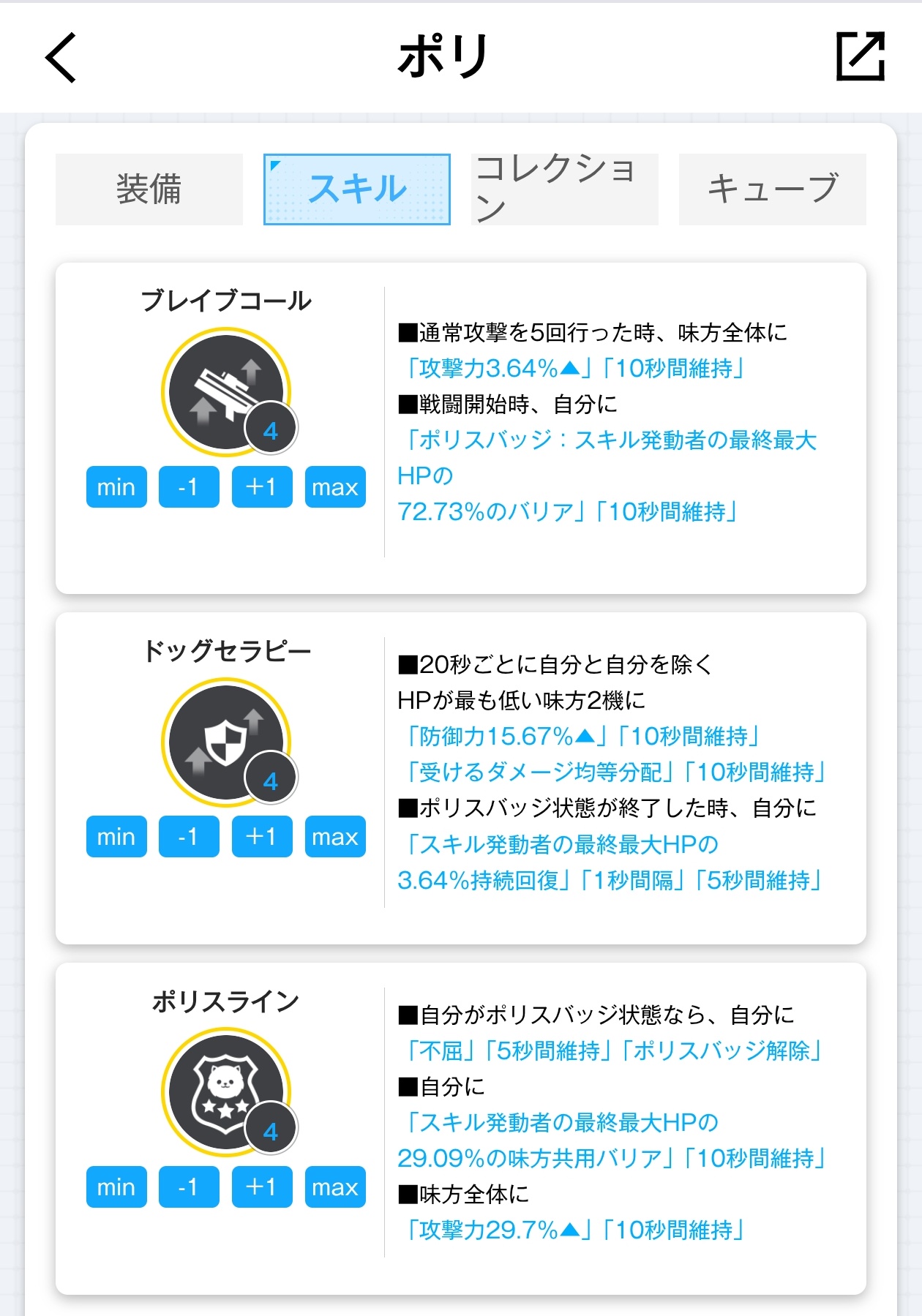Select the スキル tab
Viewport: 922px width, 1316px height.
point(357,189)
